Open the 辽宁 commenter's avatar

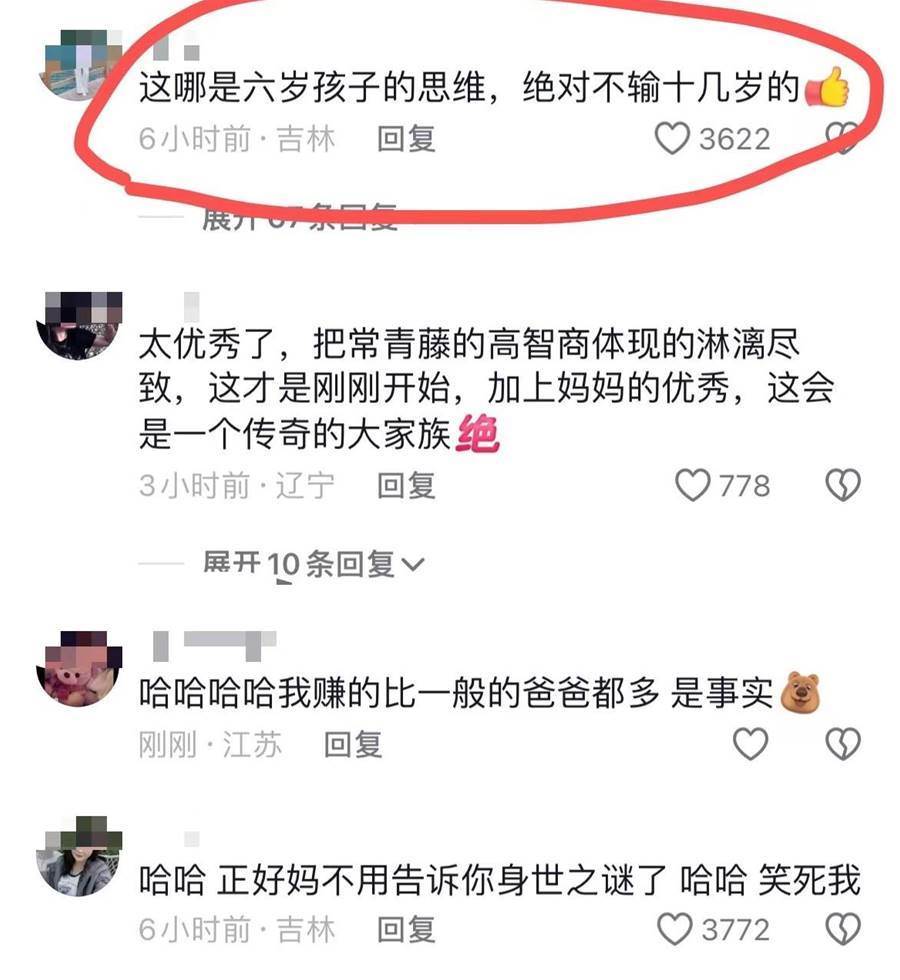[79, 325]
